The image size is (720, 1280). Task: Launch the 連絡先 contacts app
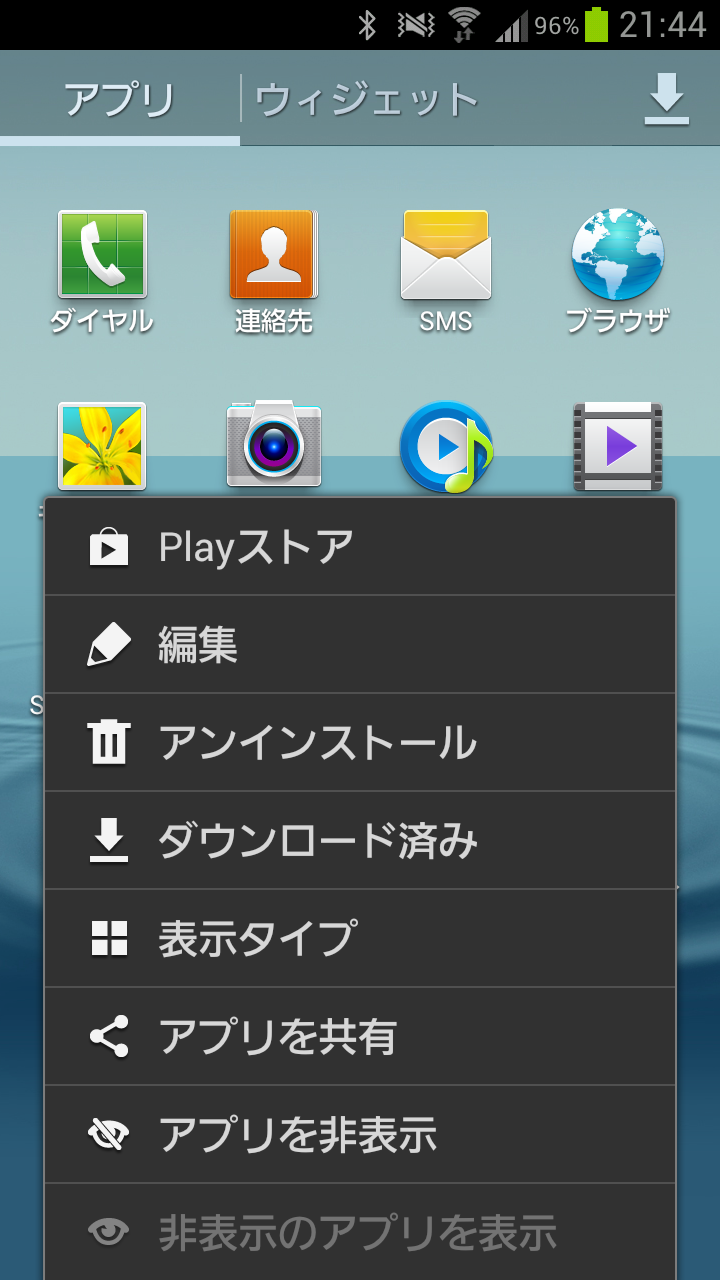[x=274, y=272]
